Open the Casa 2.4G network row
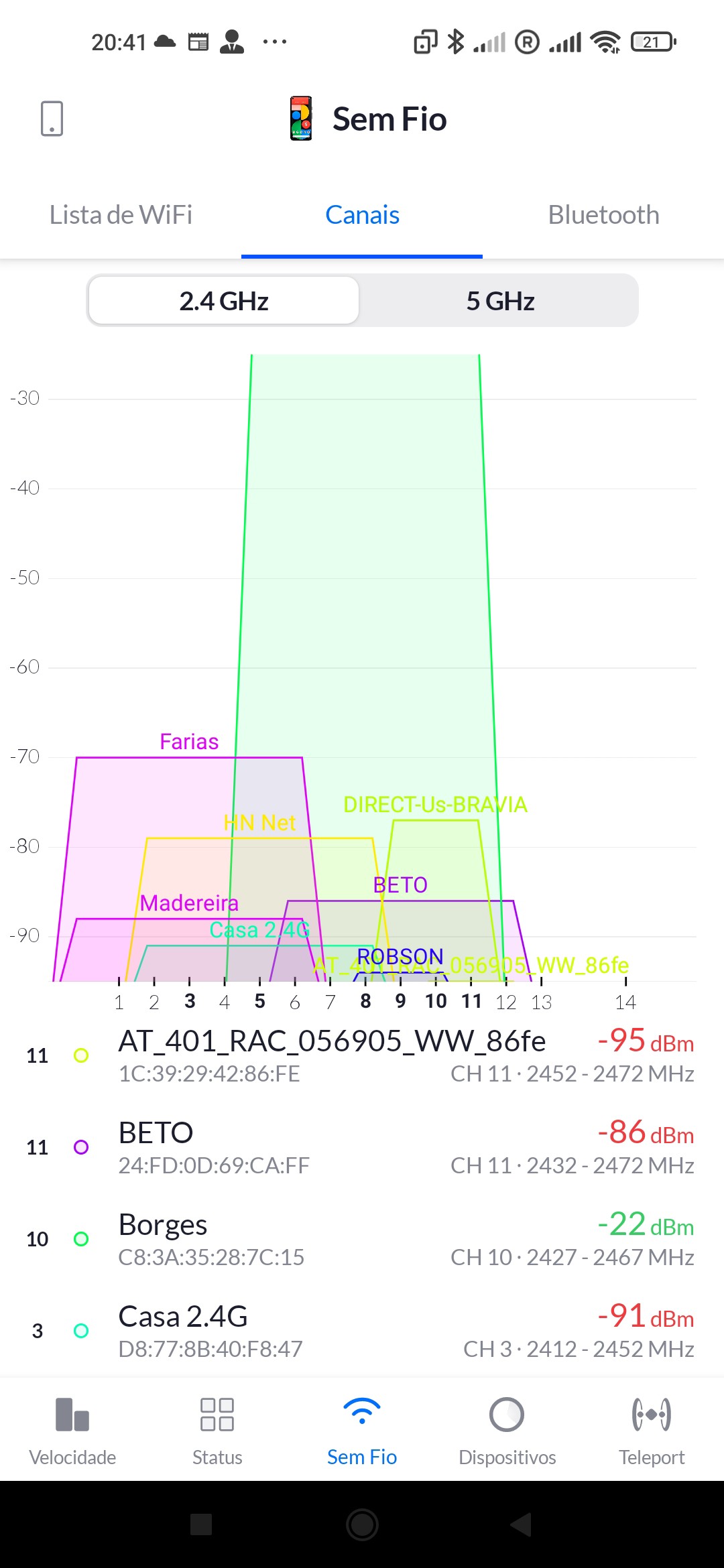724x1568 pixels. coord(362,1331)
